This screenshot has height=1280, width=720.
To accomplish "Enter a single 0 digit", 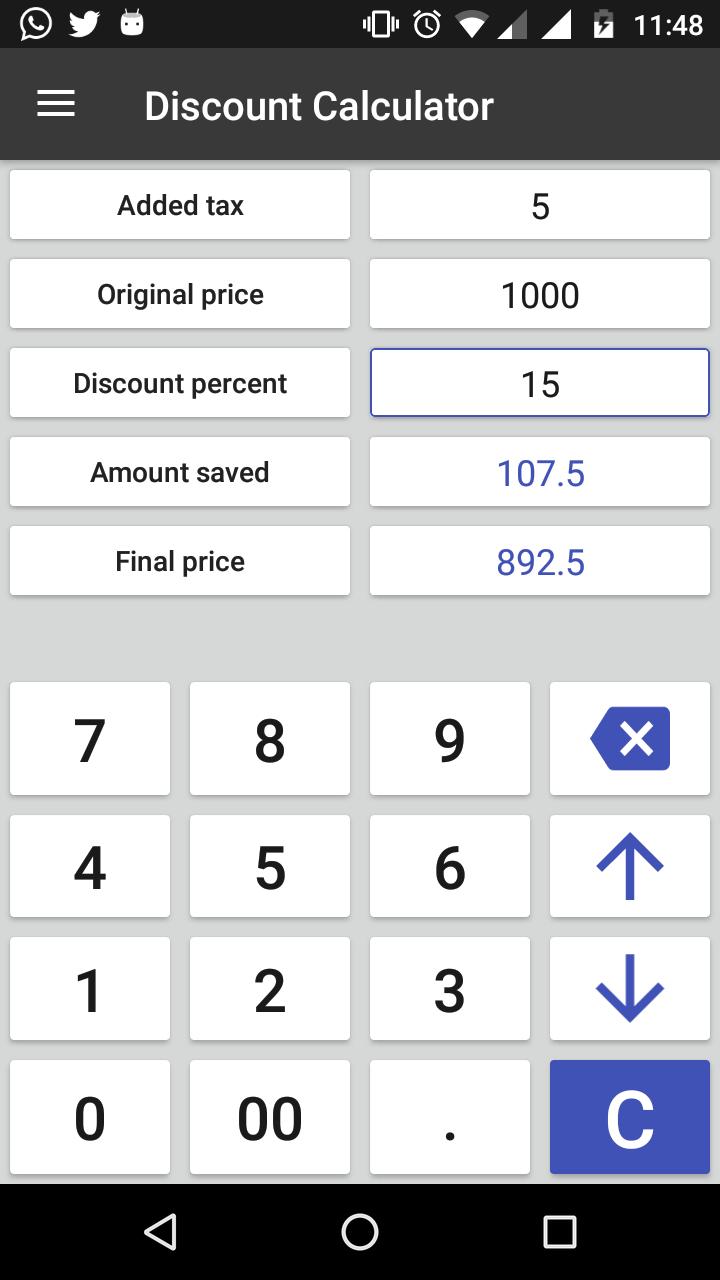I will [90, 1117].
